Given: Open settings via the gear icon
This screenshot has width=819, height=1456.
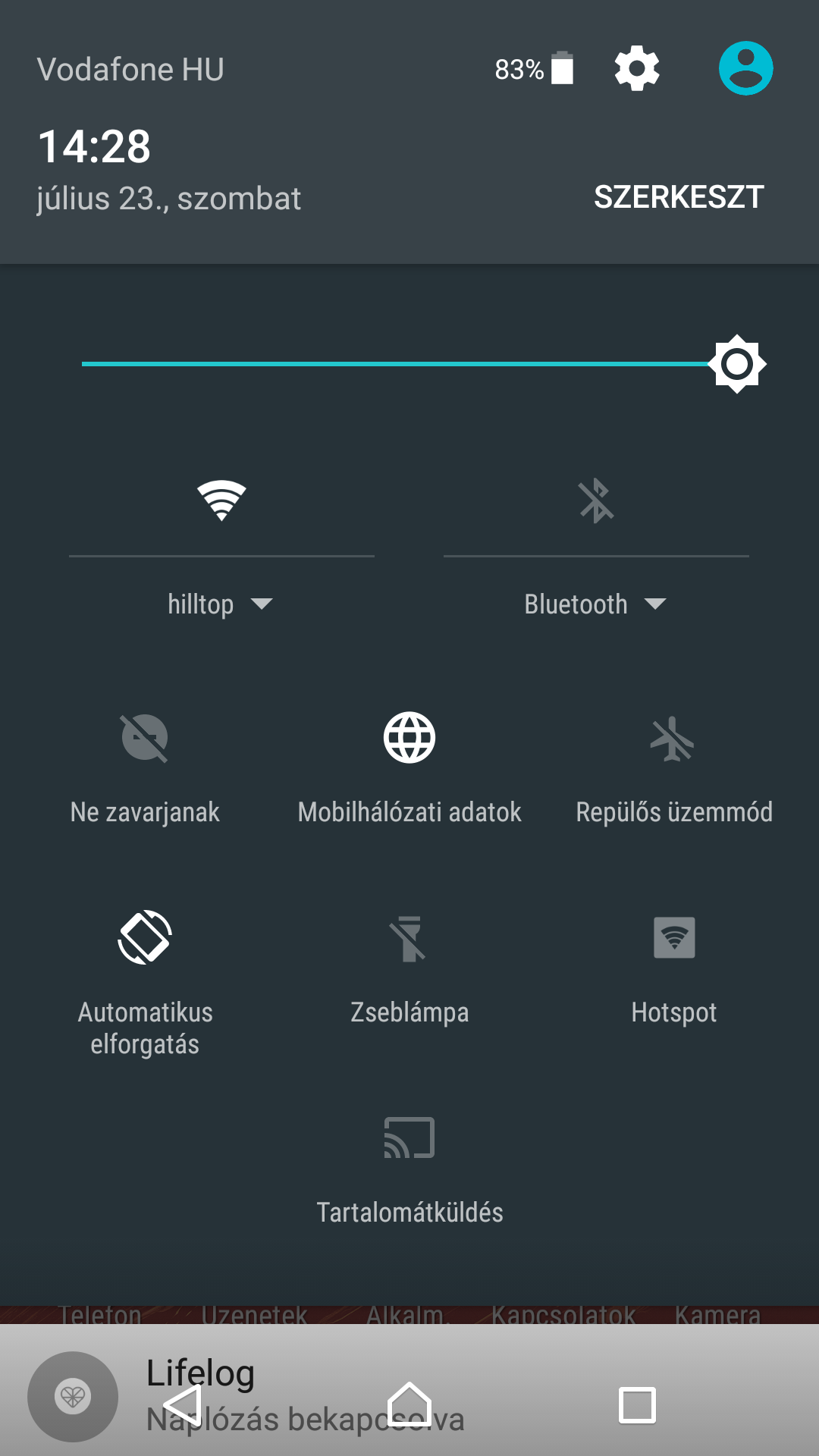Looking at the screenshot, I should 637,68.
